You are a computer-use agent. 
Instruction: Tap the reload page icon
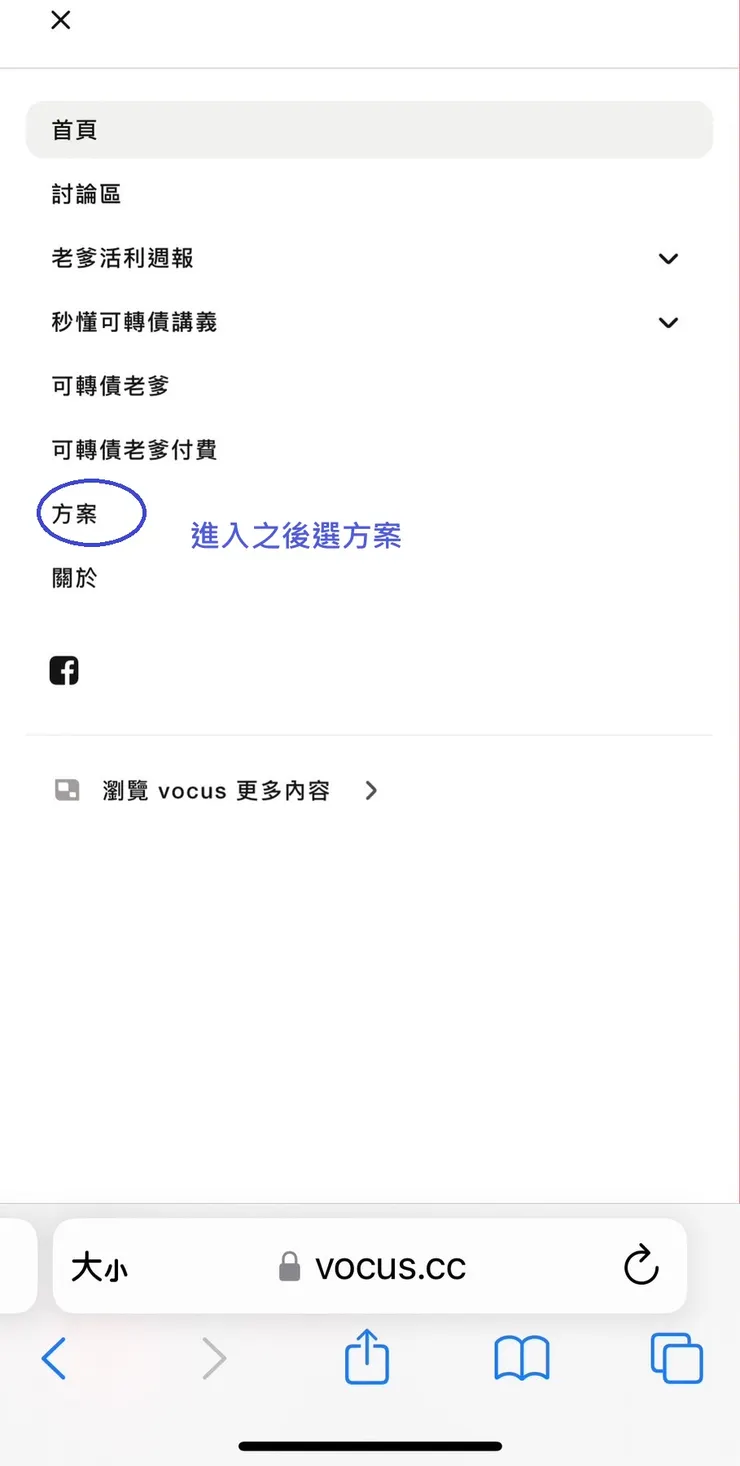pyautogui.click(x=640, y=1266)
